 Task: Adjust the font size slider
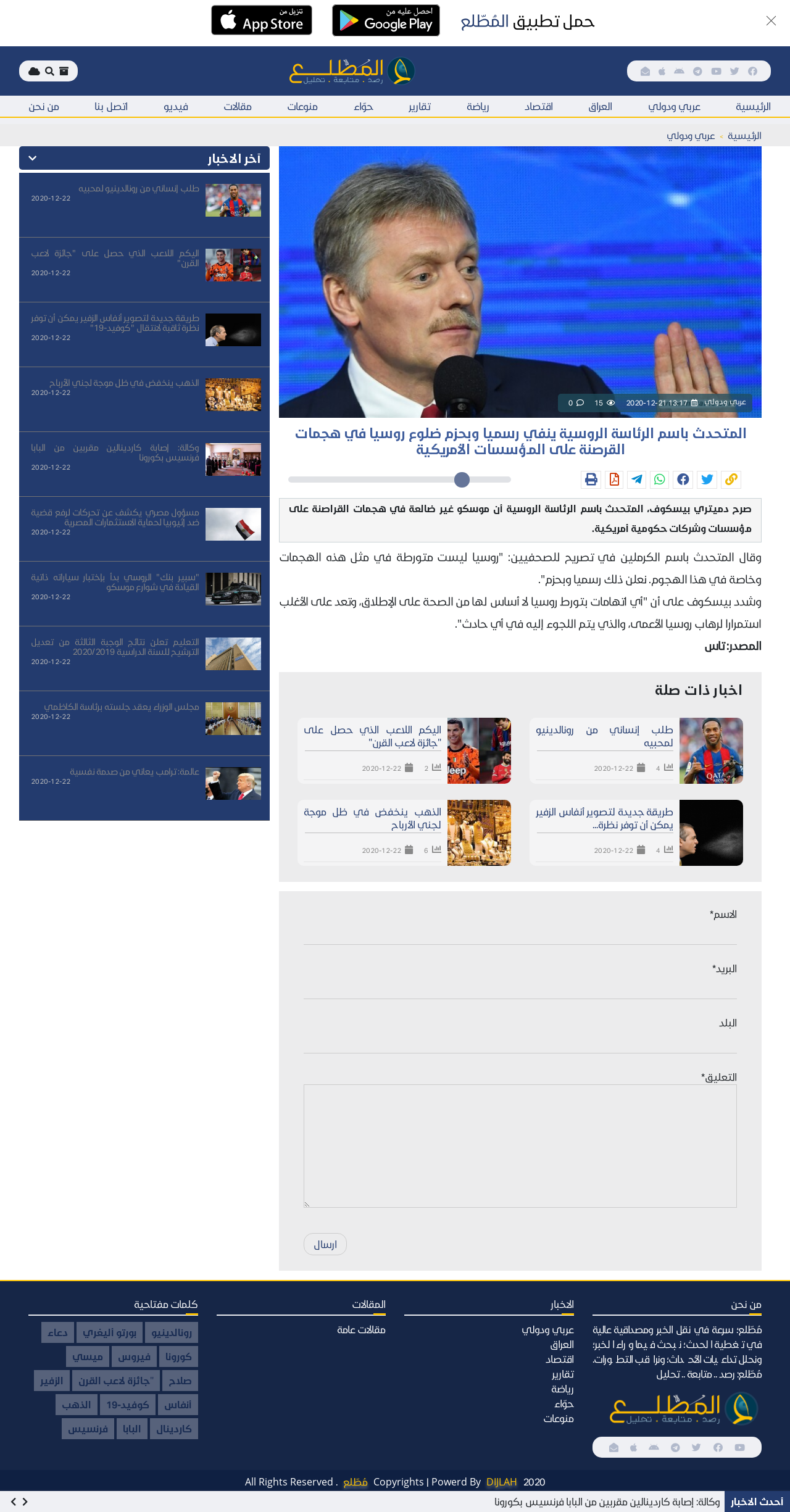pyautogui.click(x=462, y=480)
